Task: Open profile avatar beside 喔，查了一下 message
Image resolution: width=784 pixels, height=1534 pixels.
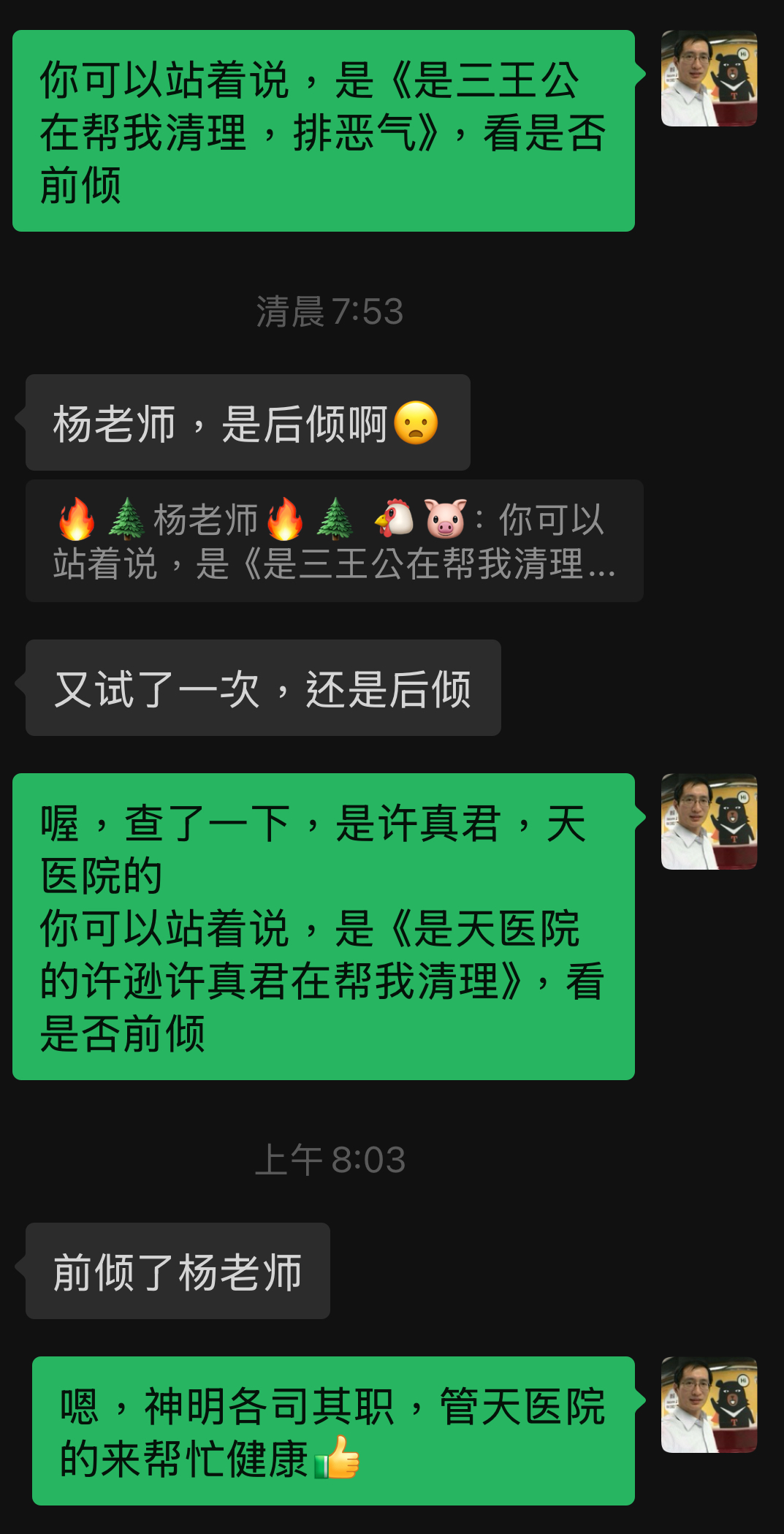Action: 709,821
